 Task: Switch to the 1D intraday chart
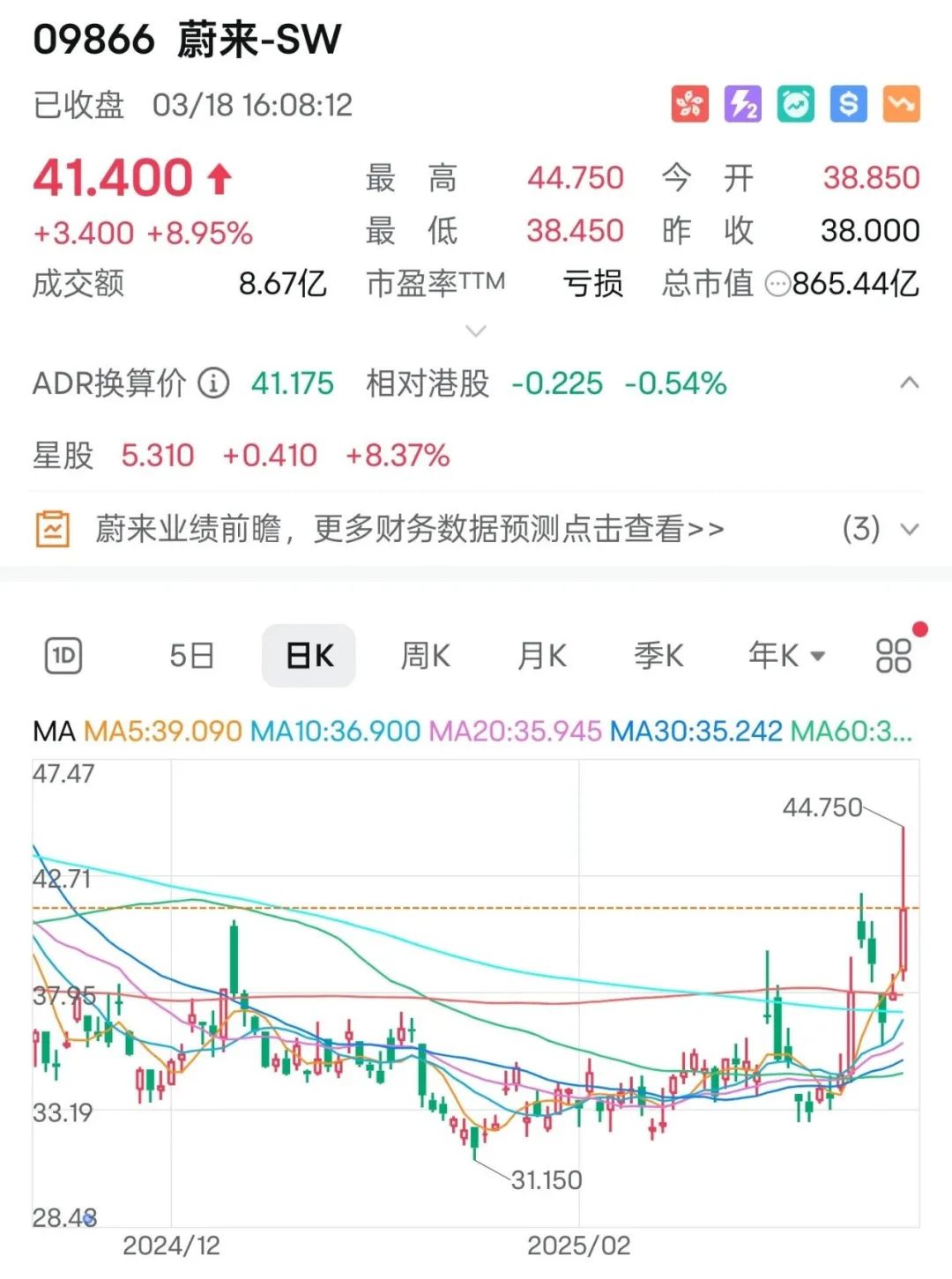click(x=63, y=655)
